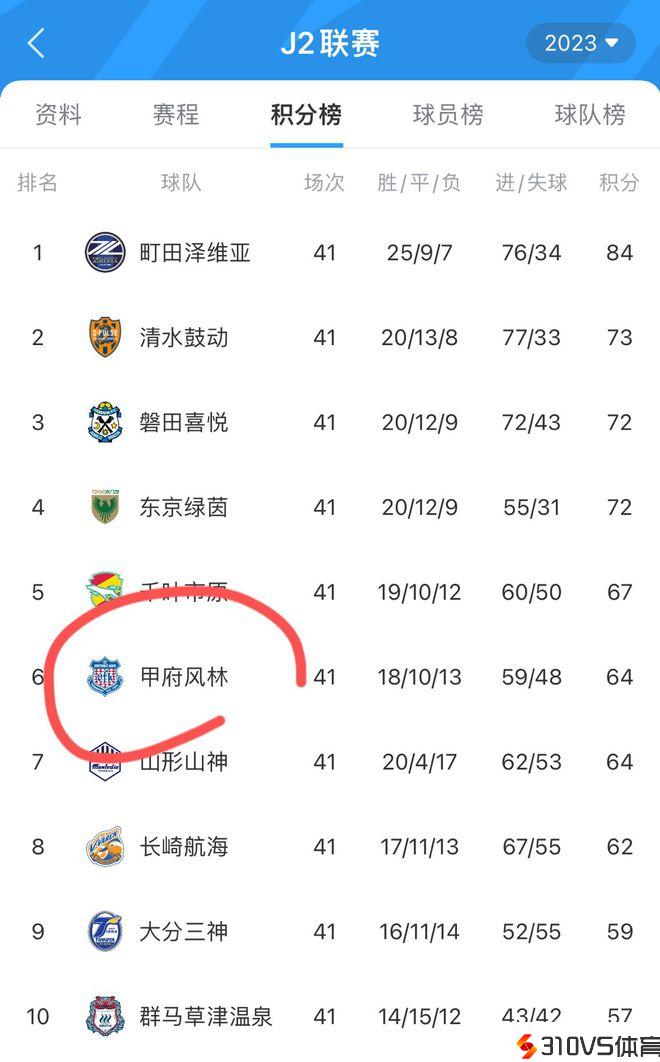Open 东京绿茵 team row
Image resolution: width=660 pixels, height=1062 pixels.
click(x=184, y=507)
